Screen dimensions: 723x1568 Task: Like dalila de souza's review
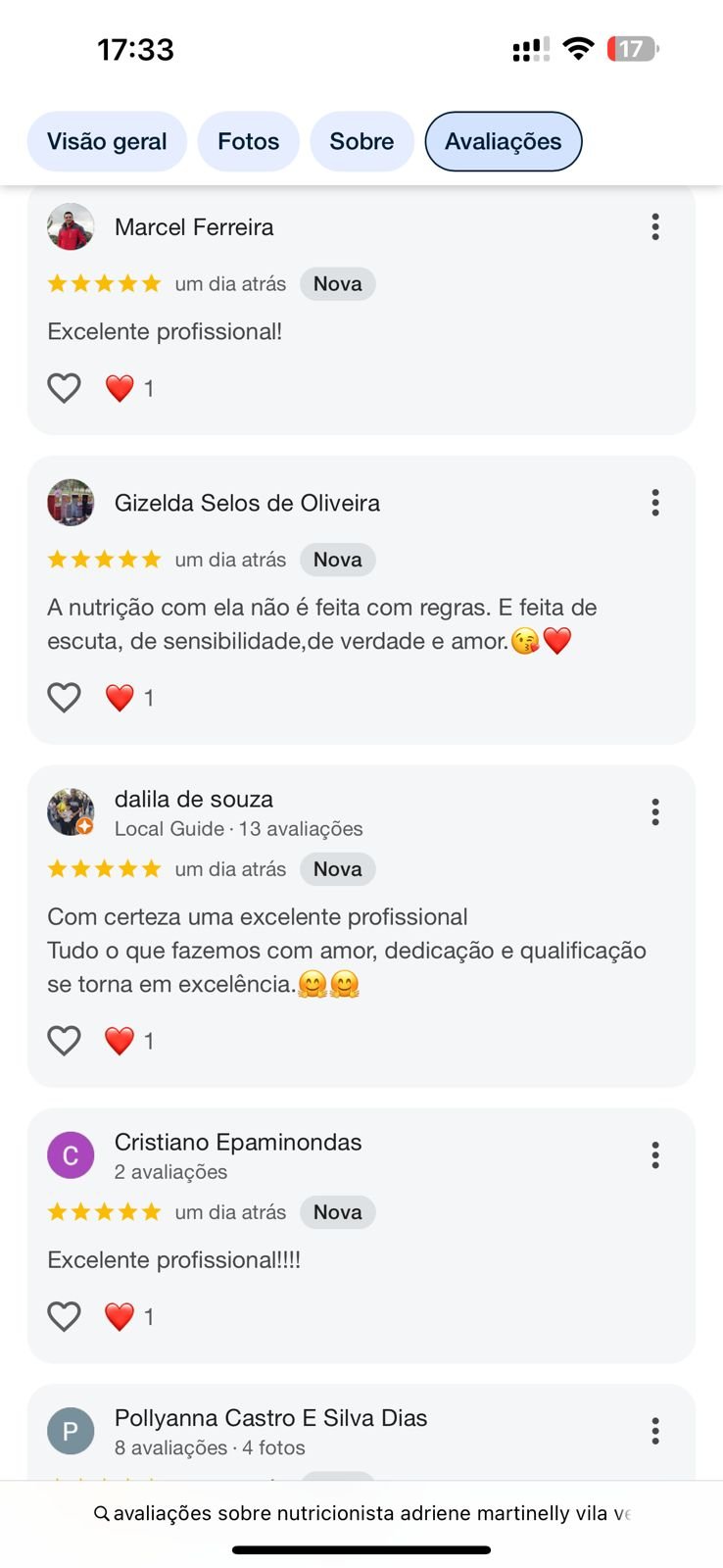point(65,1041)
